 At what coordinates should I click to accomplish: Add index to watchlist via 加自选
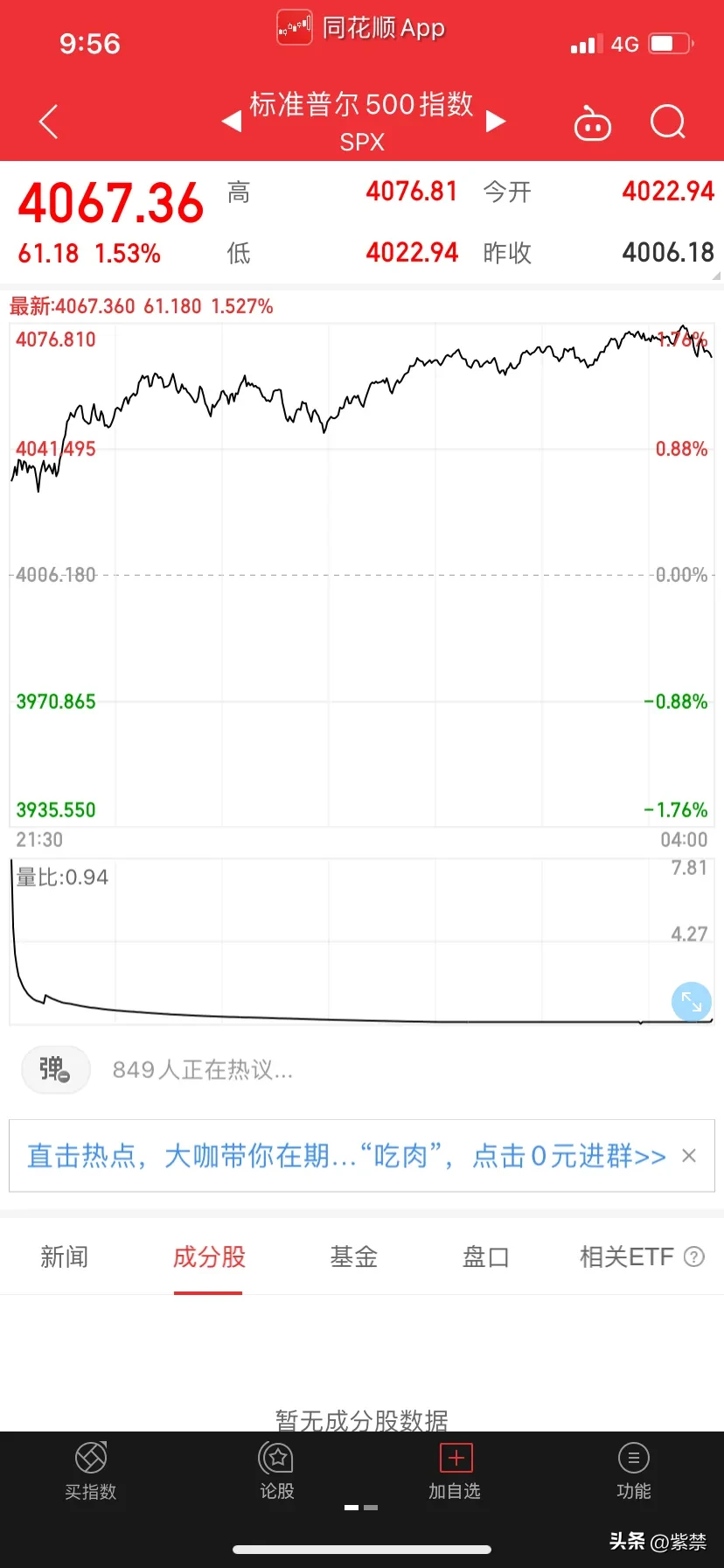(455, 1471)
